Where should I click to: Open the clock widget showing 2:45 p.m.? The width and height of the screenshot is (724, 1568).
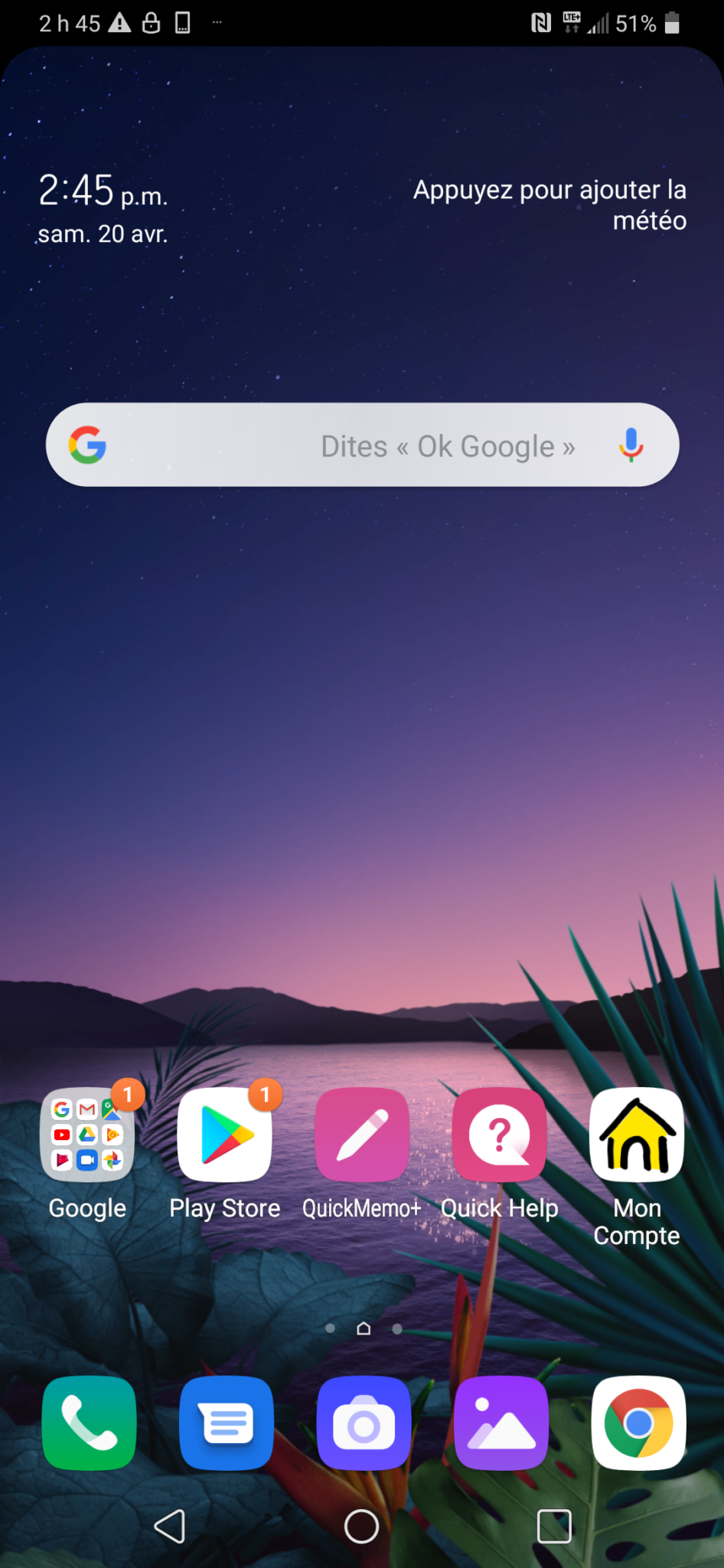(x=103, y=191)
